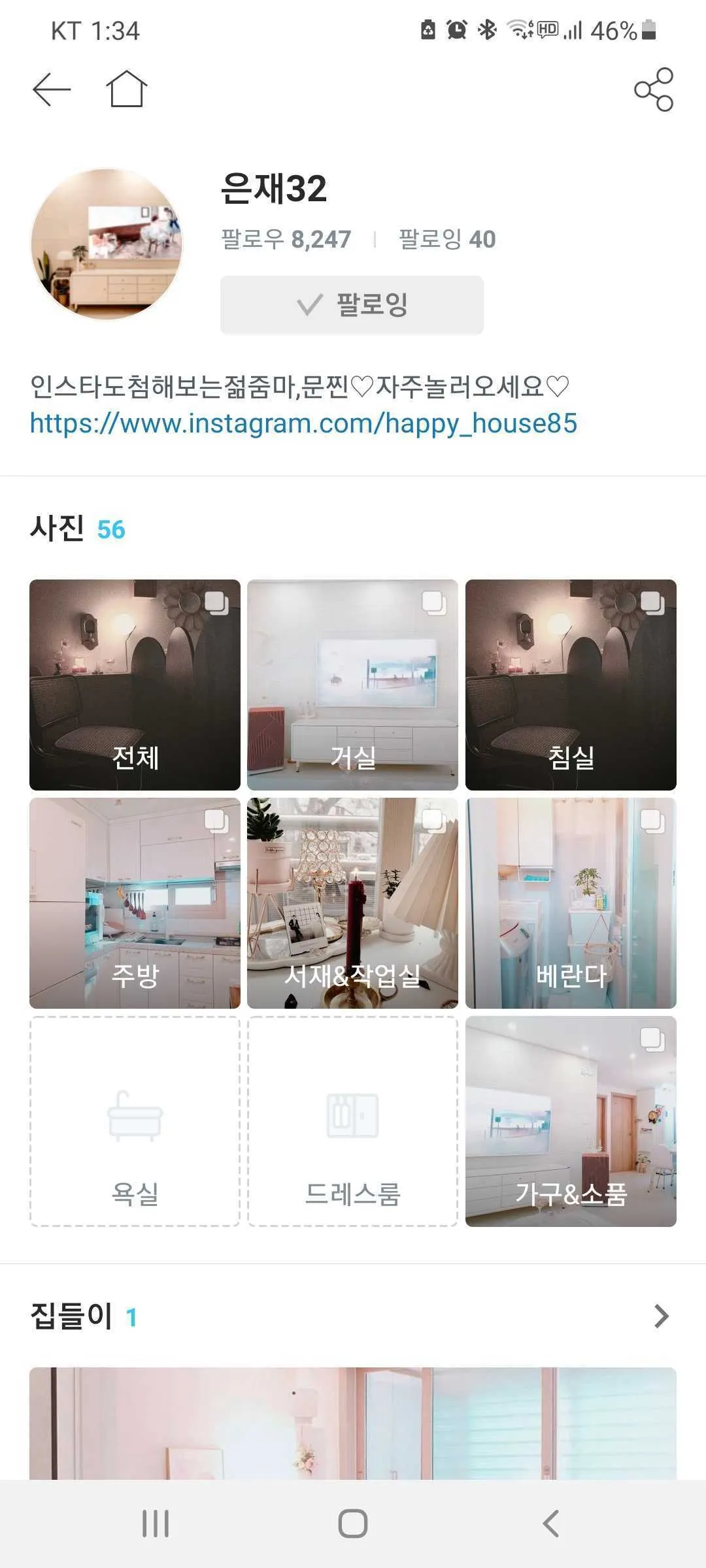Open the Instagram happy_house85 link
The image size is (706, 1568).
[x=303, y=423]
